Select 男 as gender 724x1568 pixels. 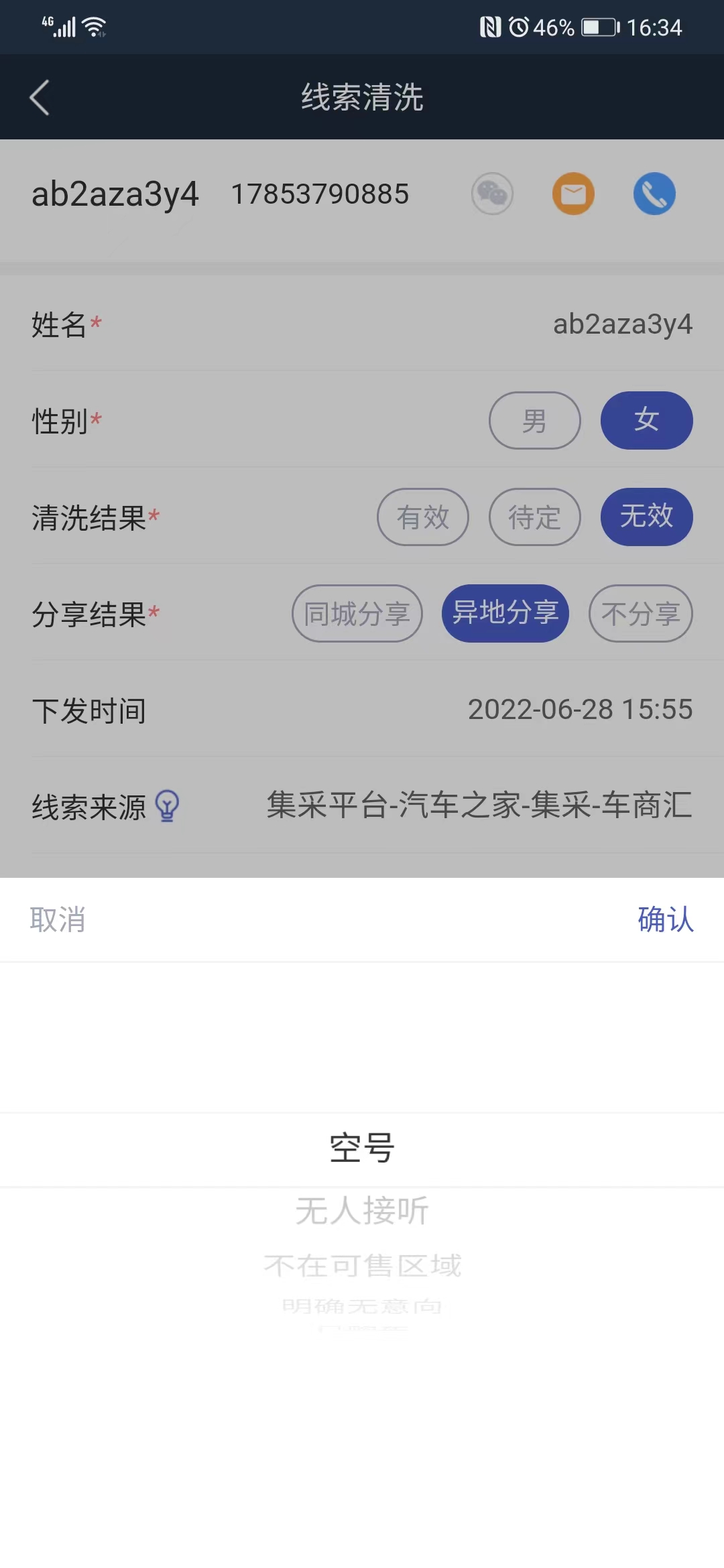coord(534,421)
